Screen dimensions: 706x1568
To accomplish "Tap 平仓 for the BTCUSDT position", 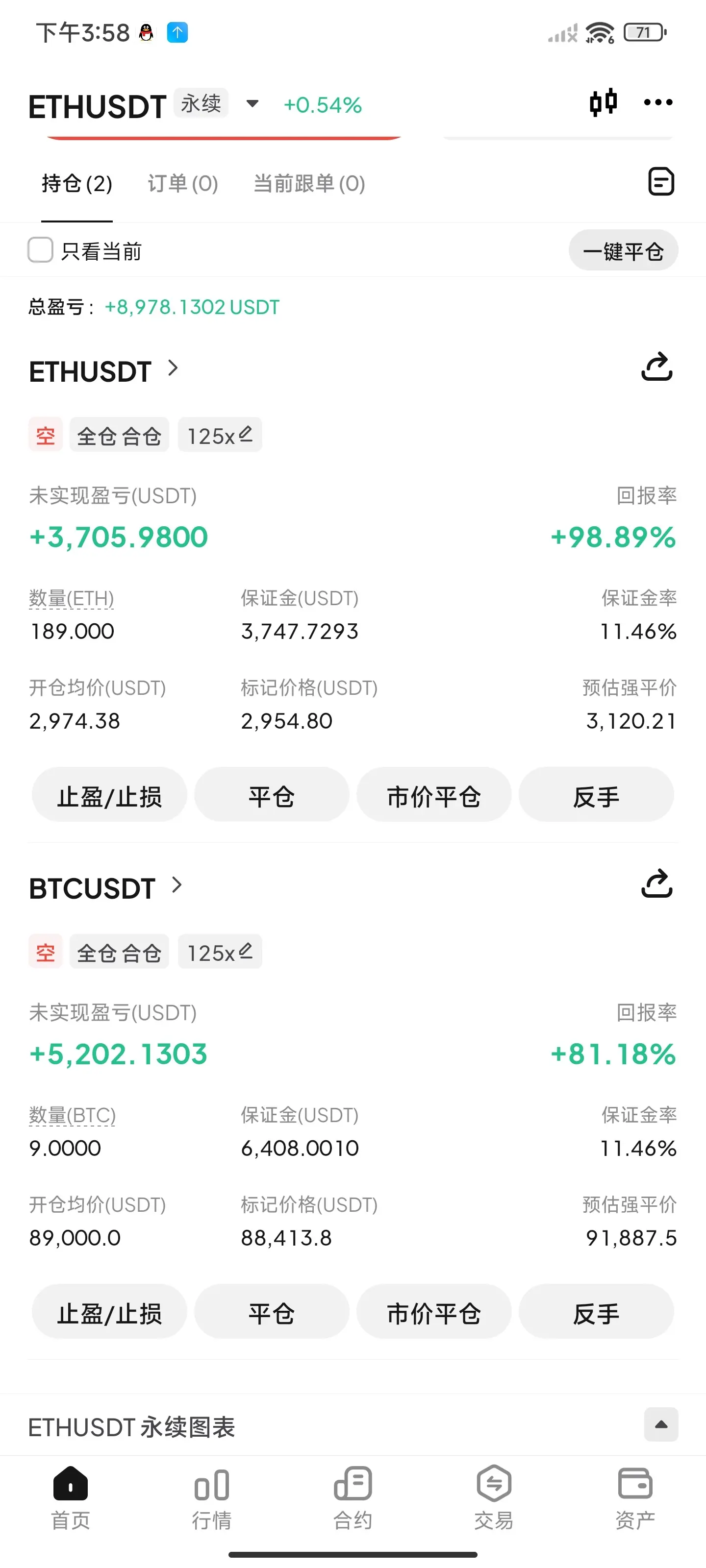I will pos(272,1312).
